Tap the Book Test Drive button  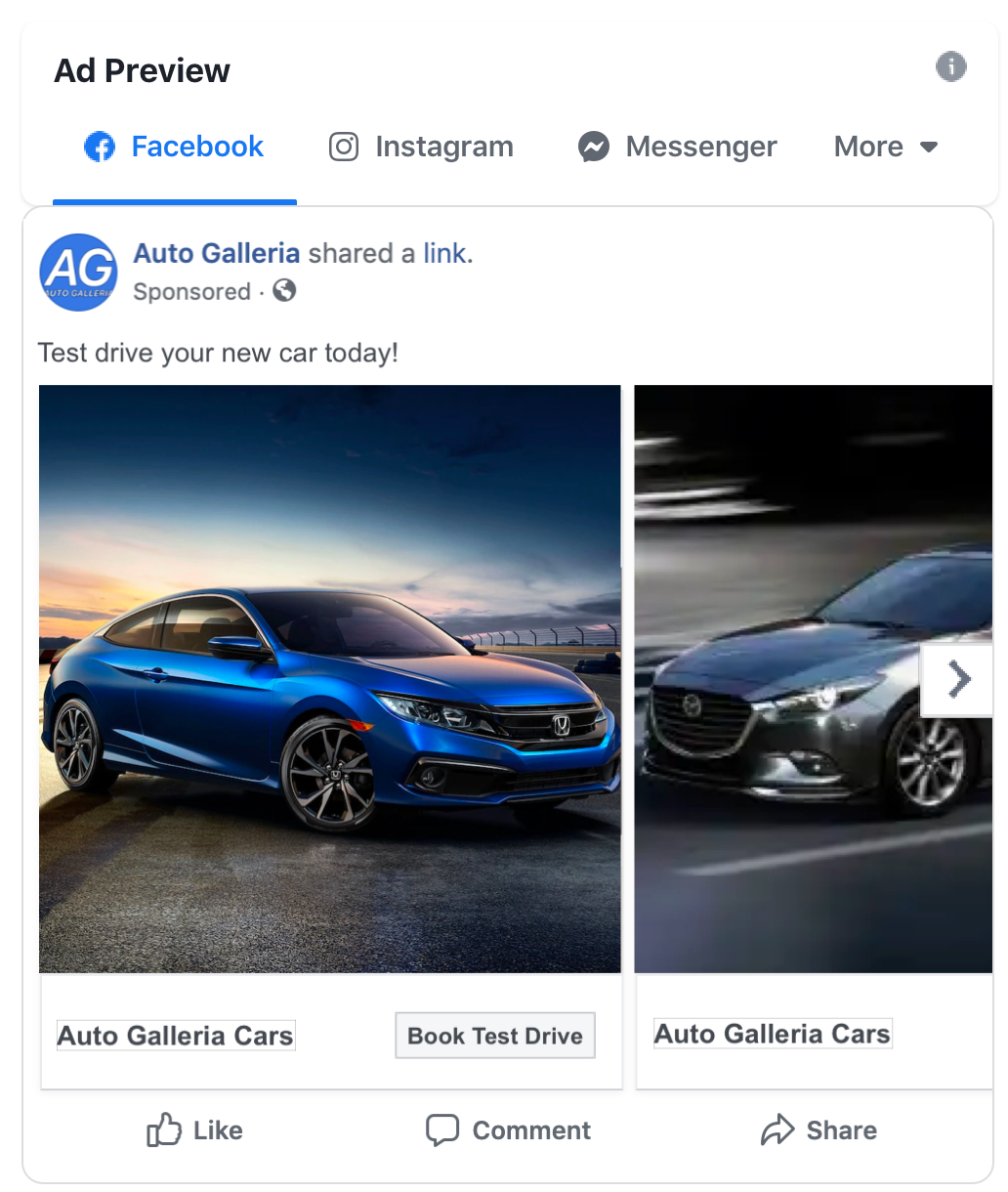pos(494,1036)
